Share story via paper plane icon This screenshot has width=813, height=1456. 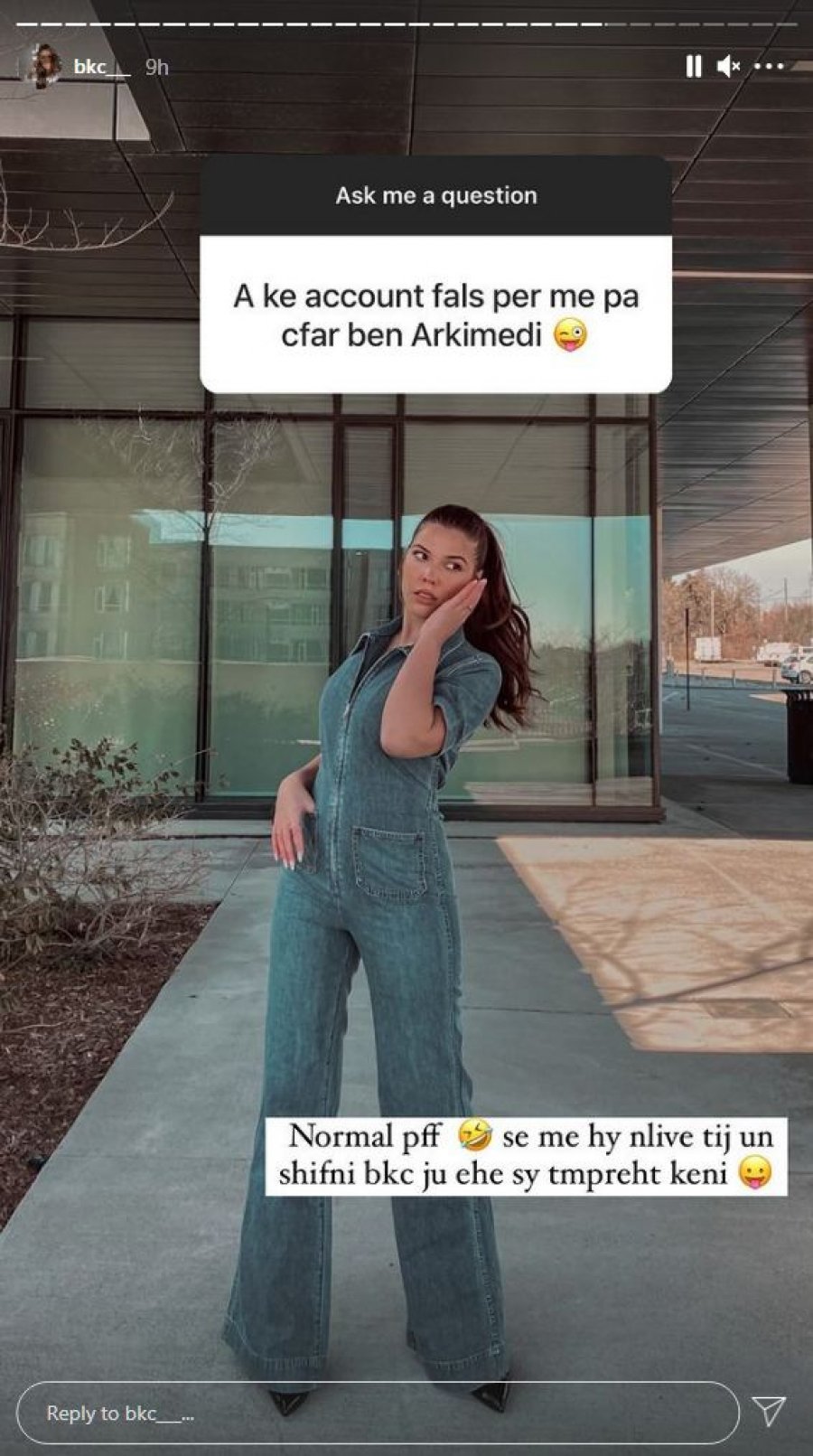pyautogui.click(x=769, y=1411)
